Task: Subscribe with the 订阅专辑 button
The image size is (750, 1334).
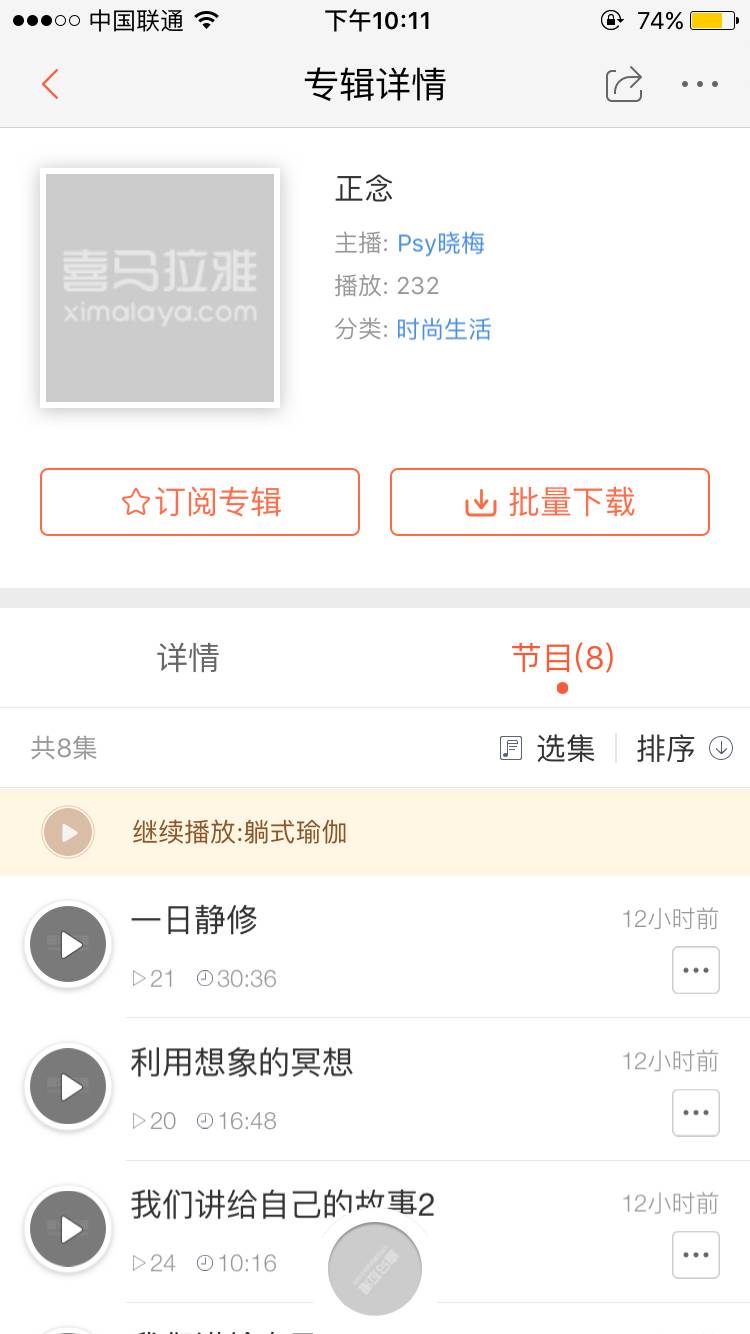Action: (200, 502)
